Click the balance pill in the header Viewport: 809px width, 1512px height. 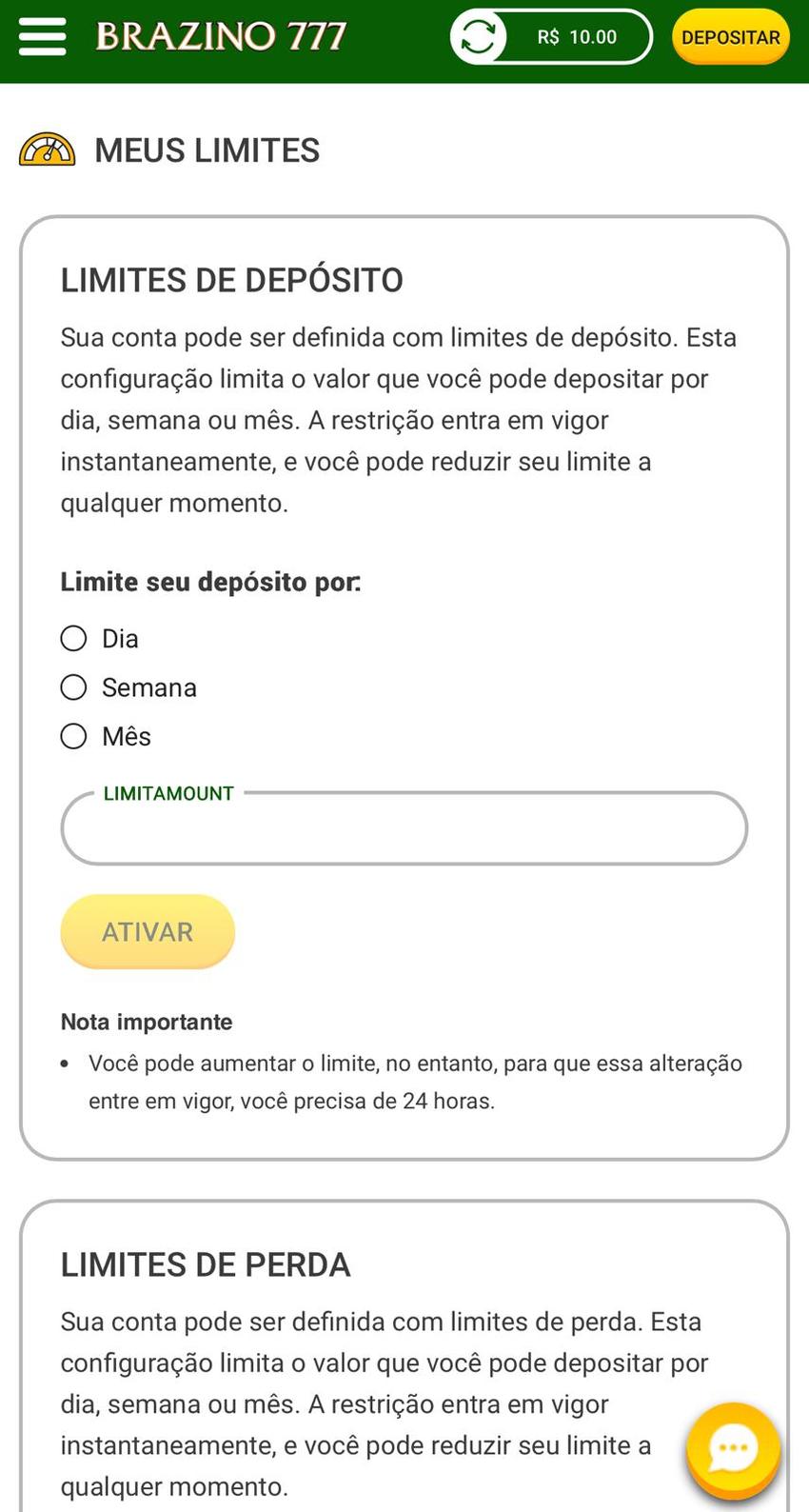(x=550, y=37)
